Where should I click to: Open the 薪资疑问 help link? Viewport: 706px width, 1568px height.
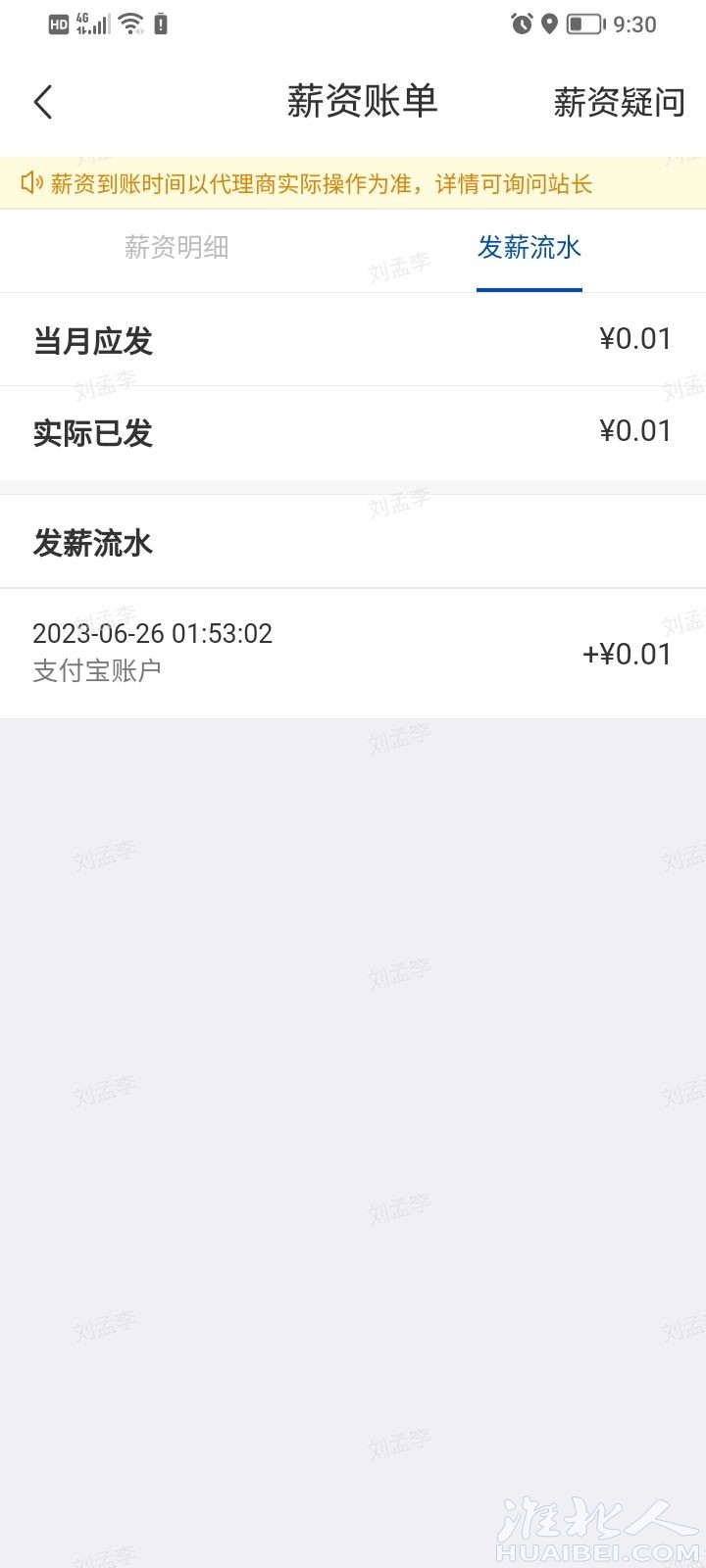coord(619,102)
